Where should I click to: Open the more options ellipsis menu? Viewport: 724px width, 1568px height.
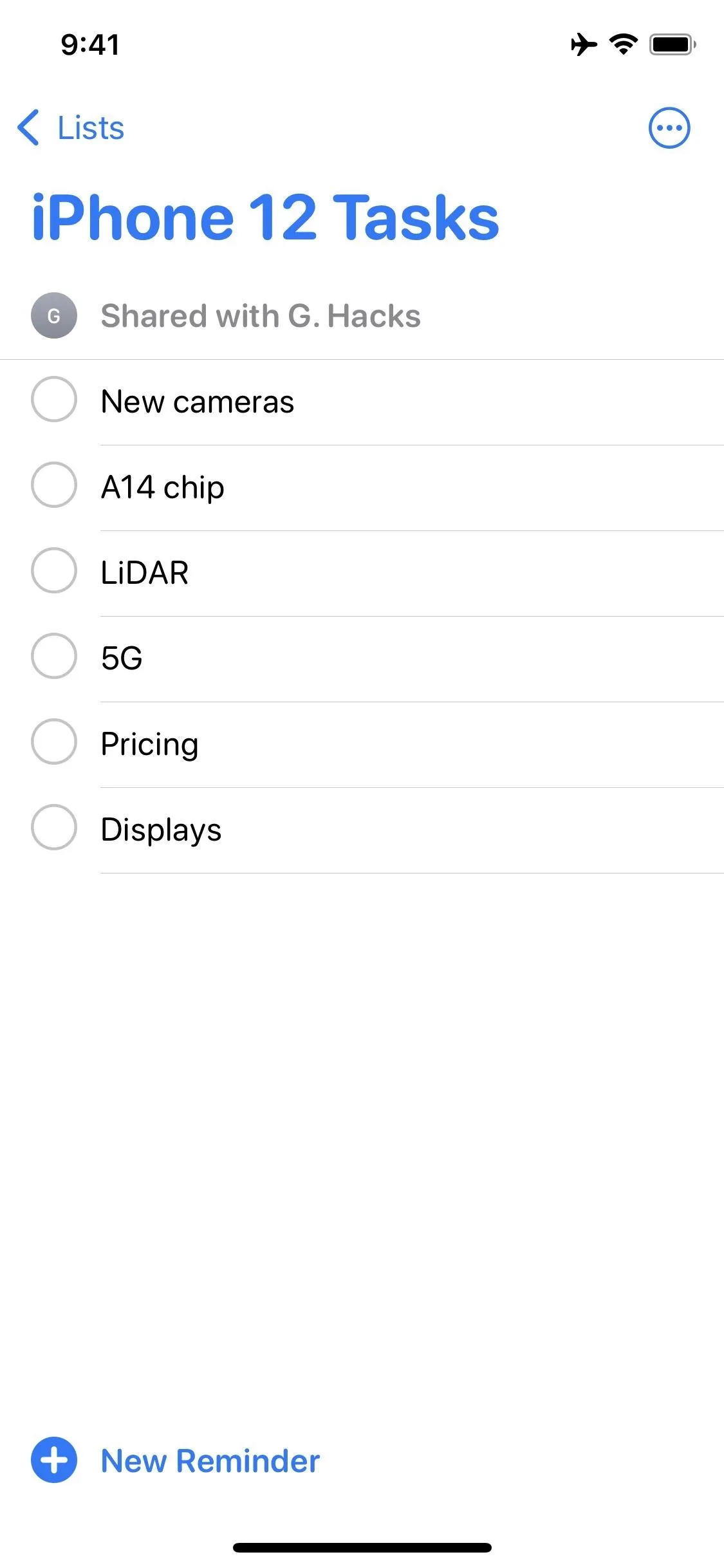(669, 127)
